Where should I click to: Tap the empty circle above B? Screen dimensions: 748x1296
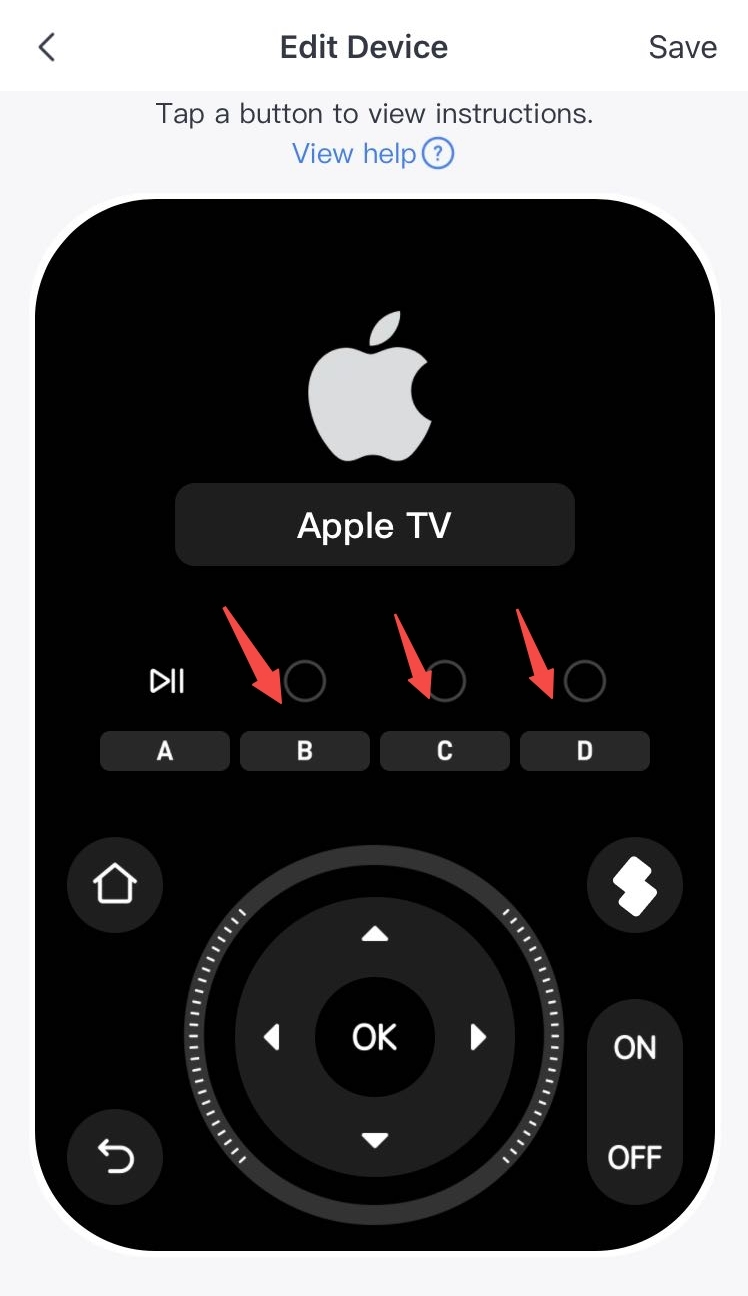[x=305, y=682]
